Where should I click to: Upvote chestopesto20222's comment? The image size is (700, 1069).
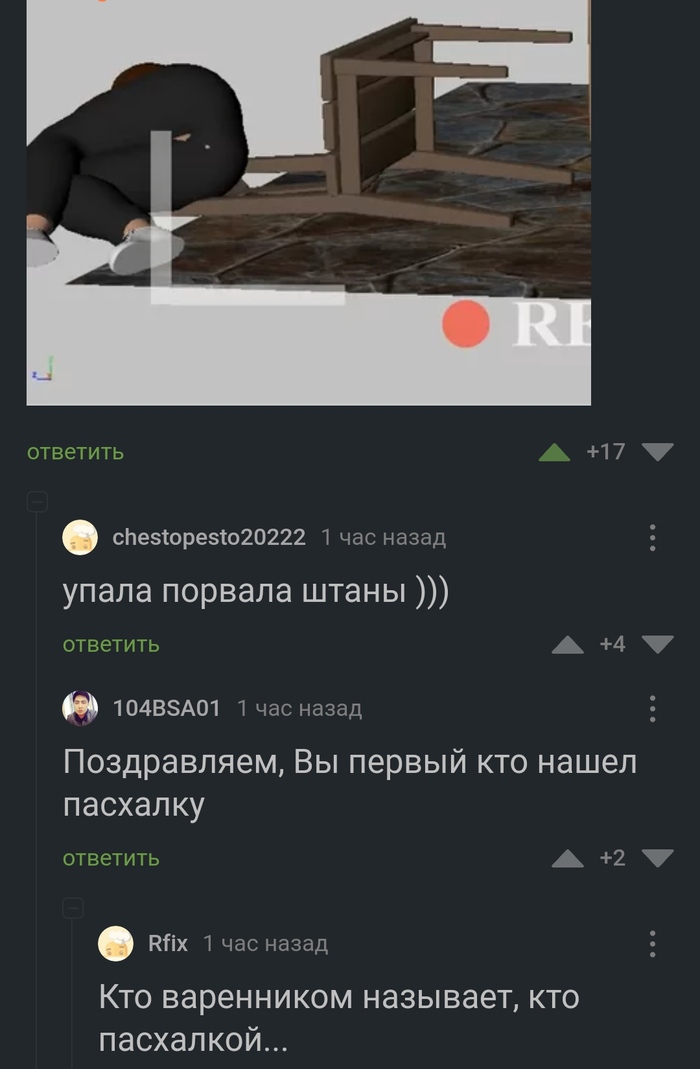point(567,645)
